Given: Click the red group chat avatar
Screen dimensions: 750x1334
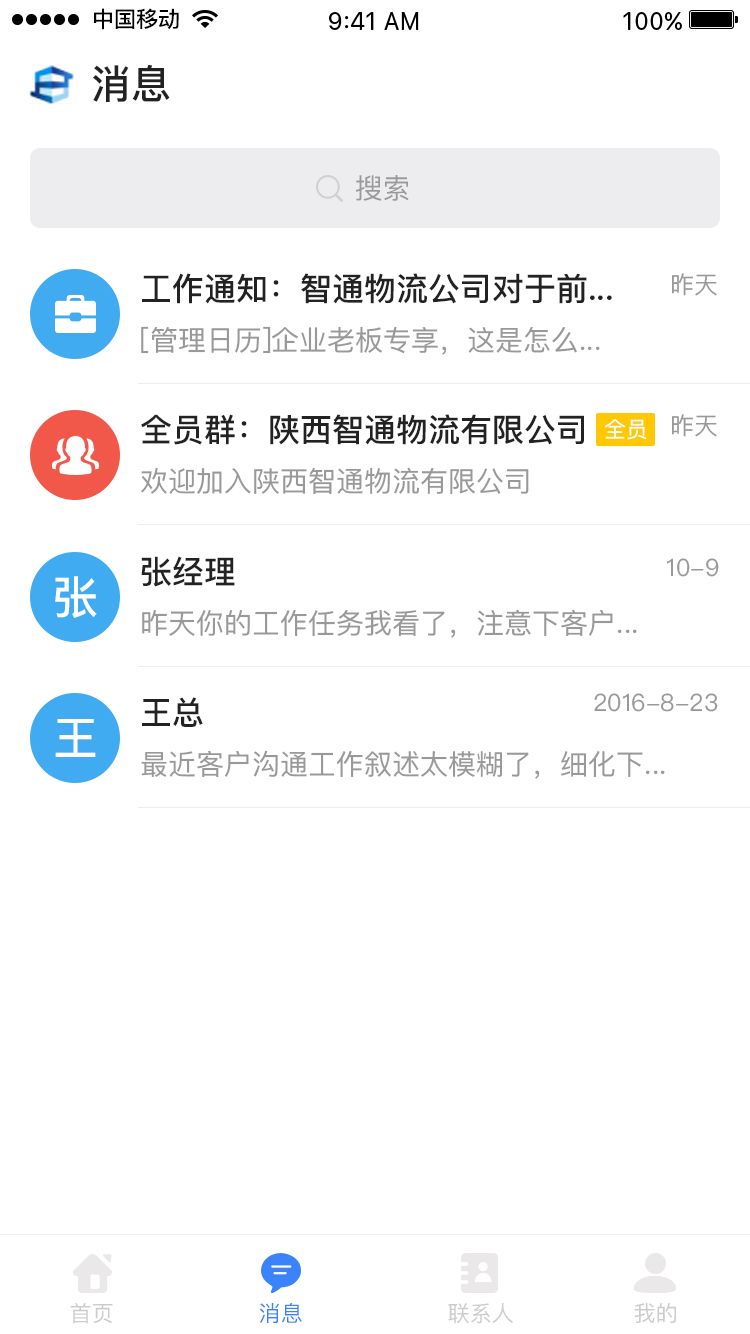Looking at the screenshot, I should click(75, 455).
